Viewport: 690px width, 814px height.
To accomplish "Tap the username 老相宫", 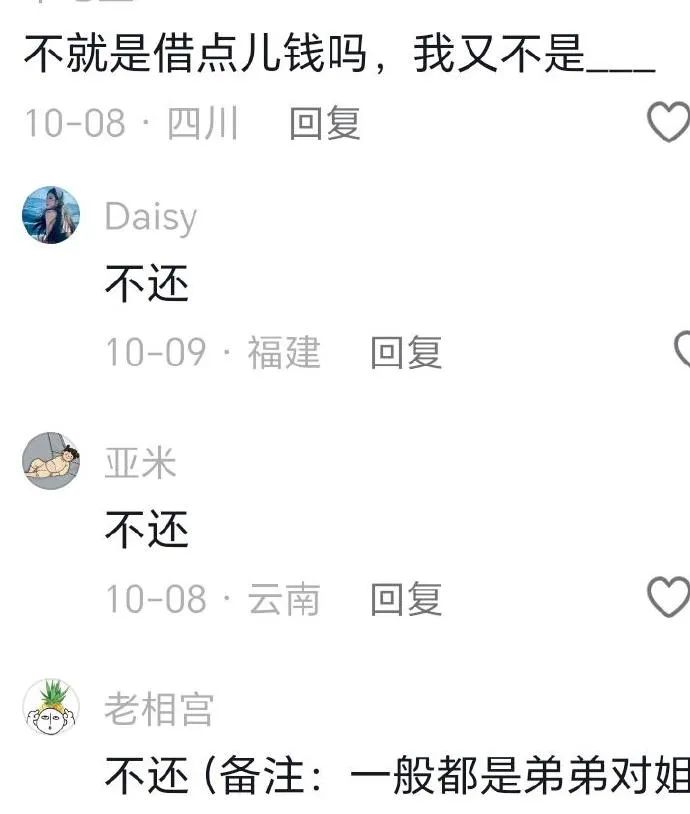I will [159, 709].
